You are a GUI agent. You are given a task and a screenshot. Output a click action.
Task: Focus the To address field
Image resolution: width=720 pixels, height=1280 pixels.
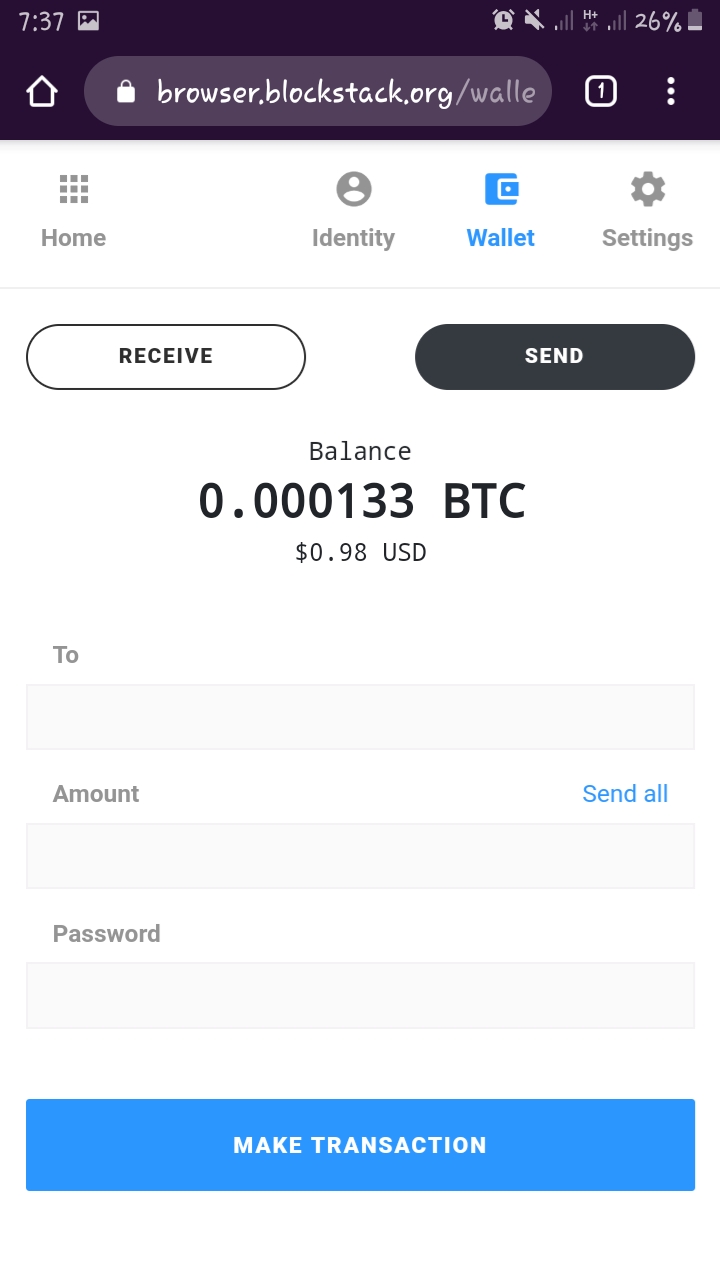(x=360, y=717)
